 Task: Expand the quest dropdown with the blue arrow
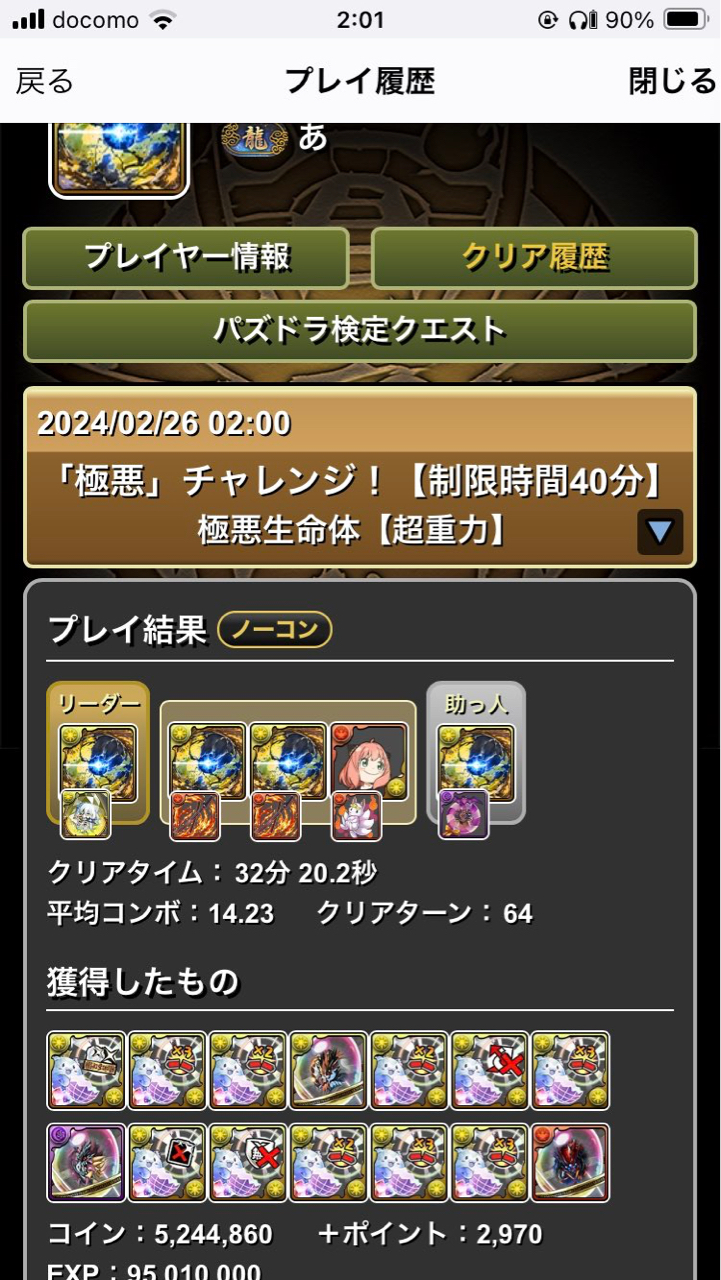pyautogui.click(x=660, y=531)
